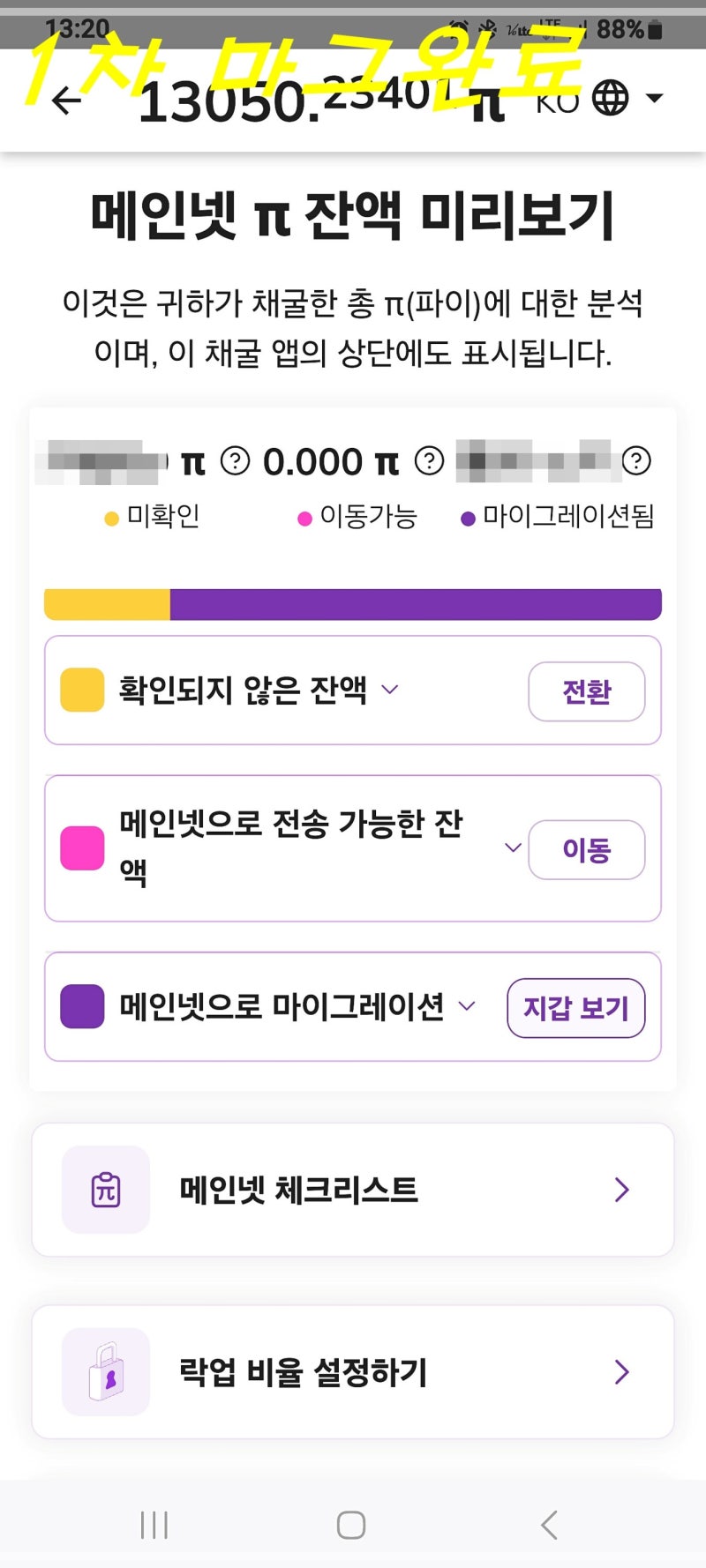
Task: Open the 메인넷 체크리스트 menu item
Action: click(353, 1189)
